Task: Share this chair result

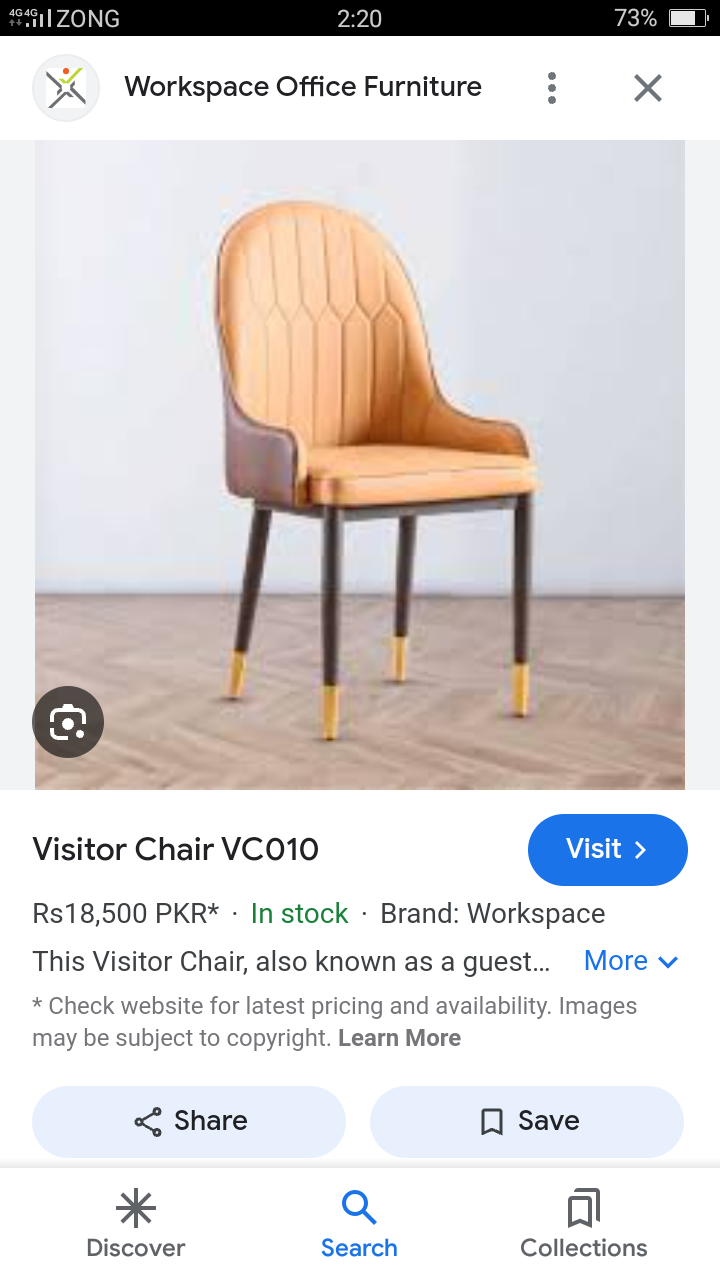Action: pyautogui.click(x=189, y=1121)
